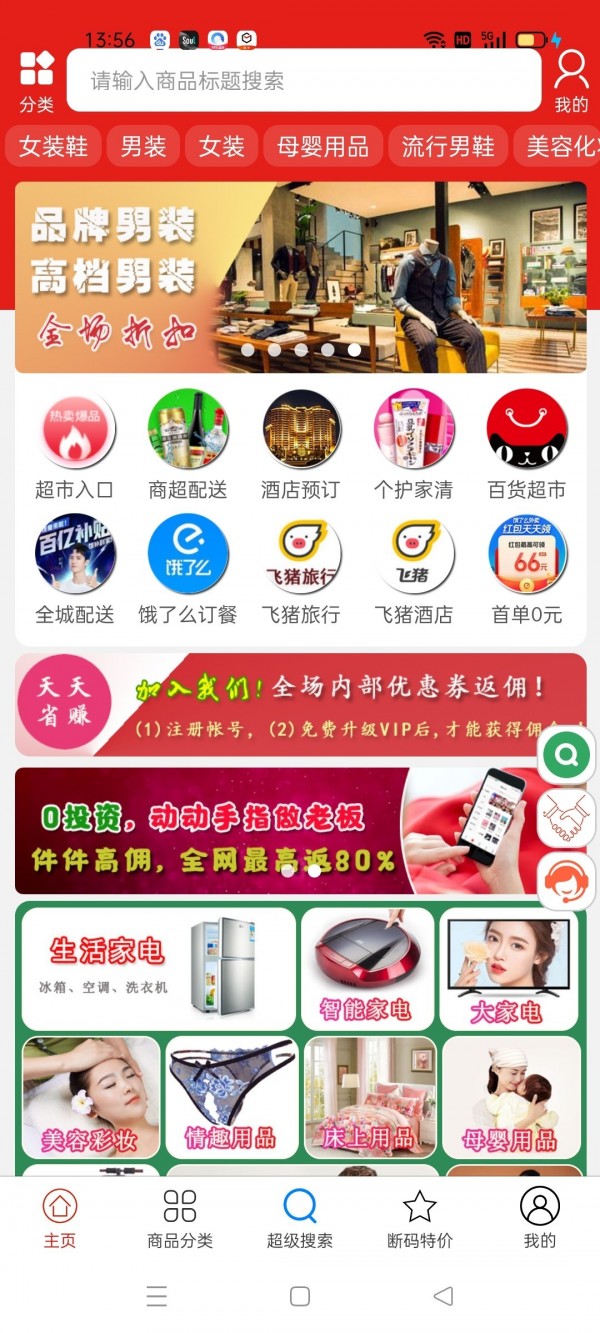
Task: Open the 品牌男装 discount banner
Action: click(x=300, y=277)
